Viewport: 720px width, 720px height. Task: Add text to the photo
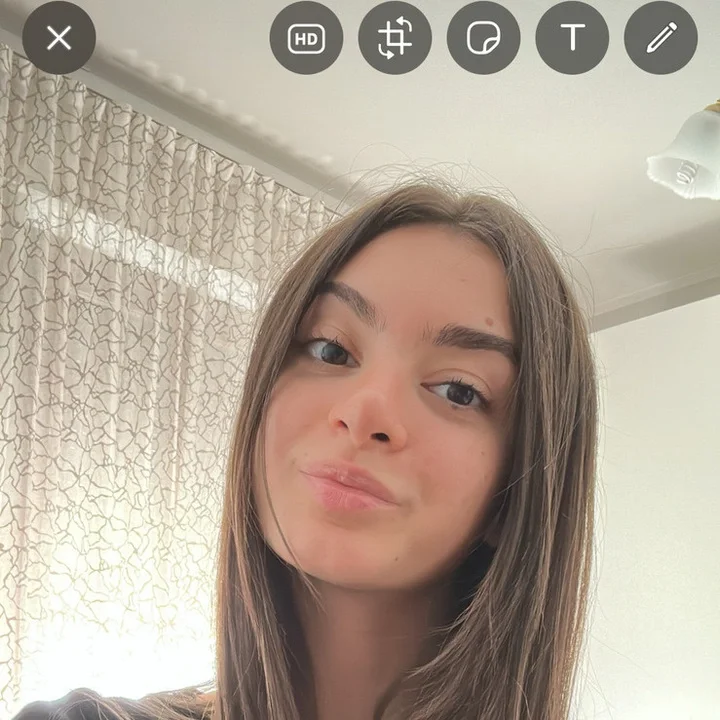(572, 38)
